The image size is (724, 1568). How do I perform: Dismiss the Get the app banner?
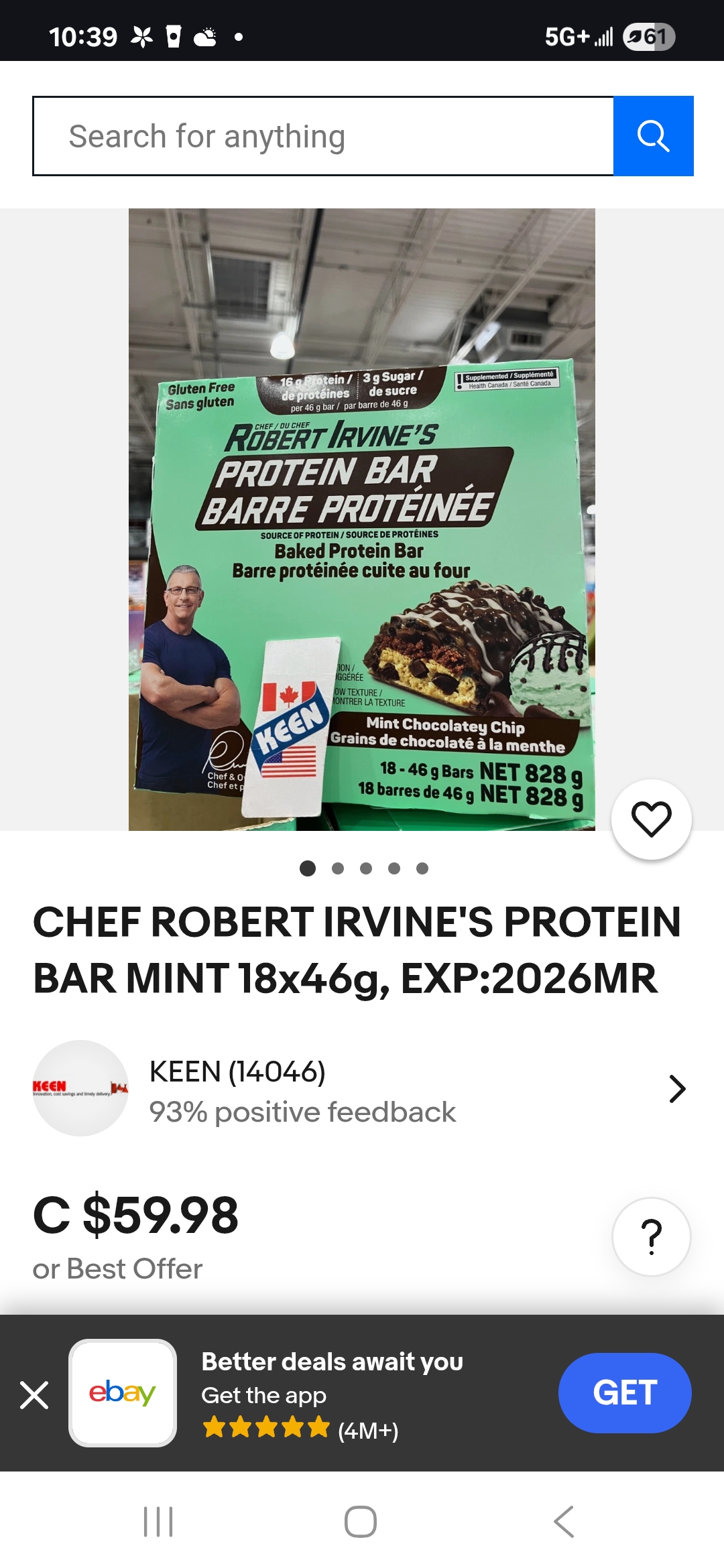point(34,1395)
